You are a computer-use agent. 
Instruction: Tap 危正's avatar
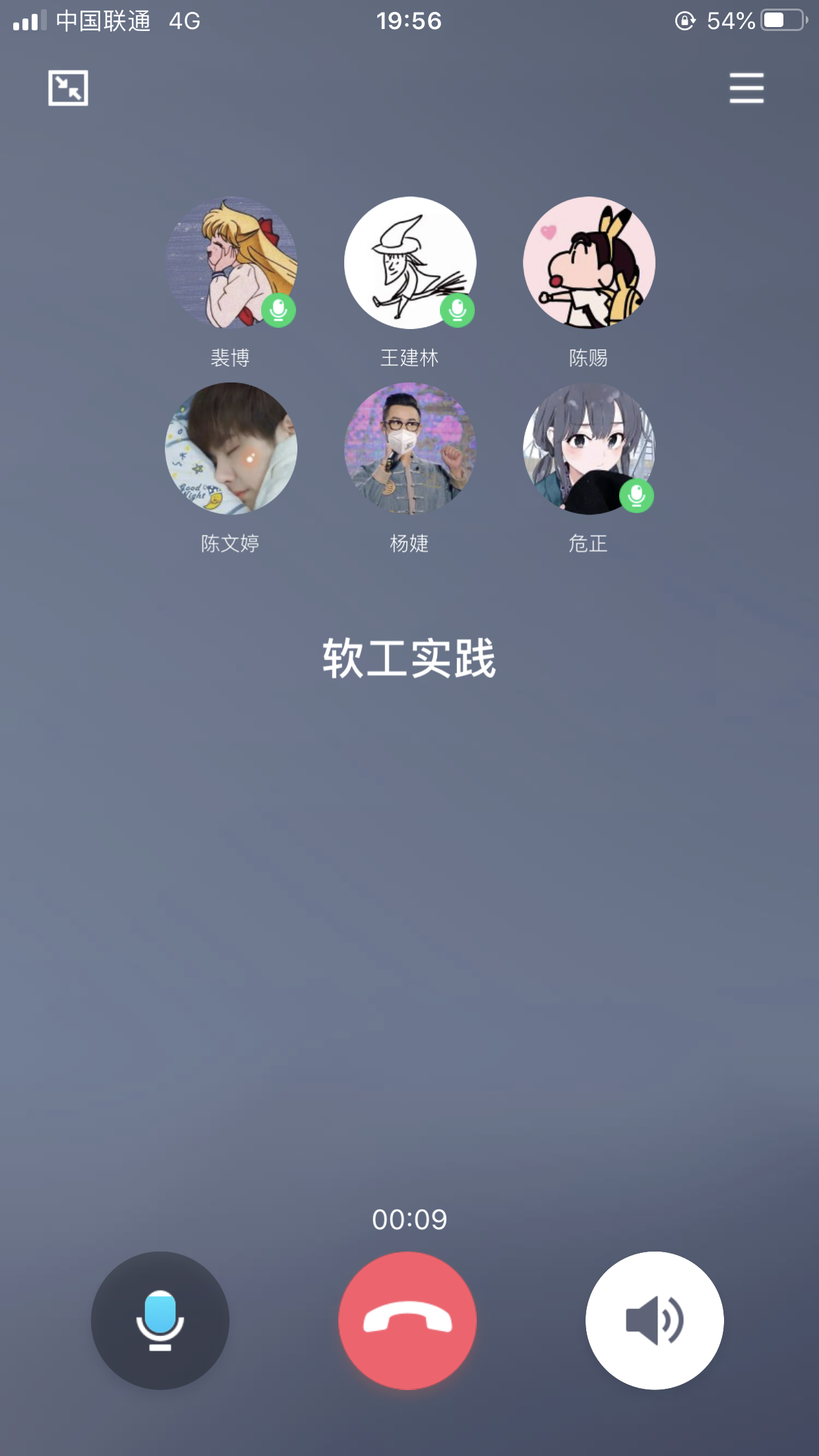coord(589,448)
